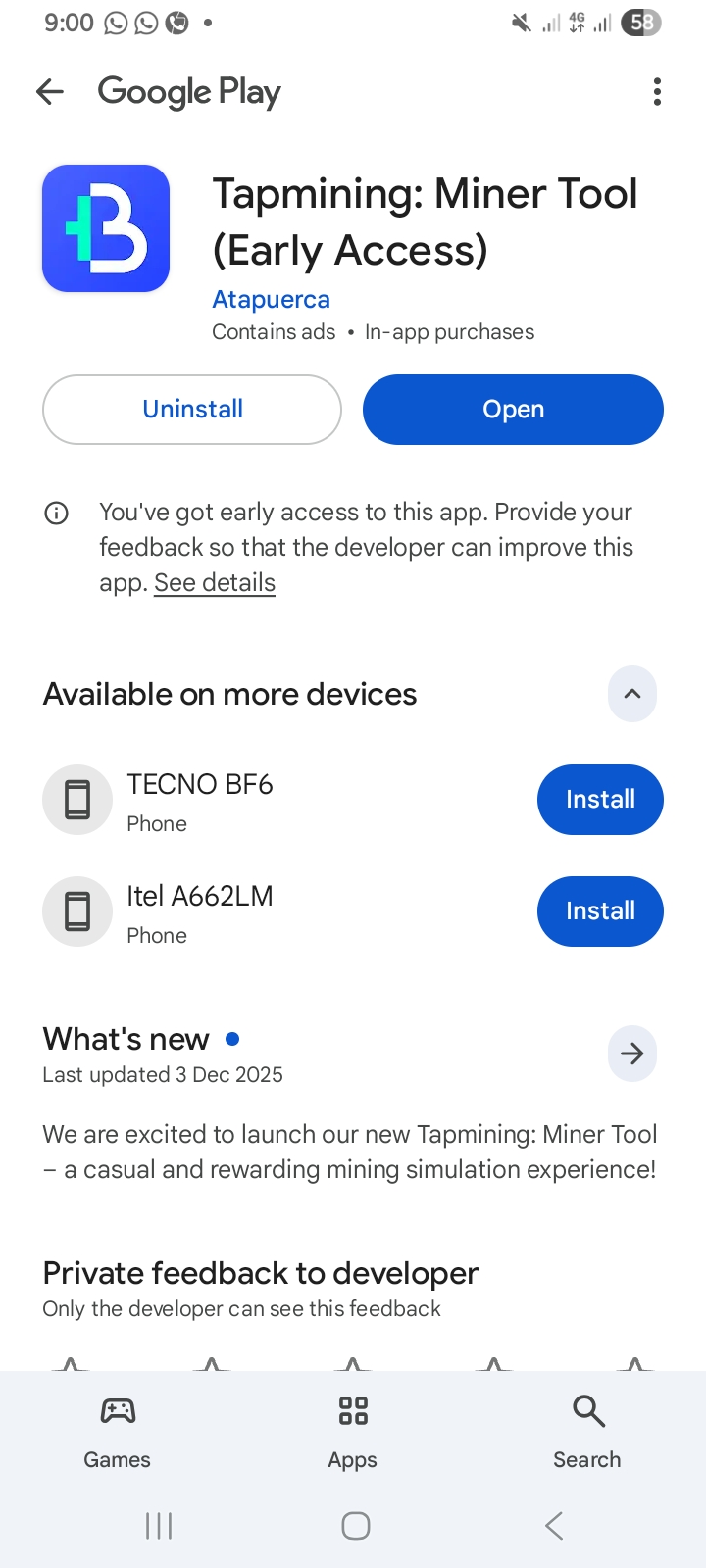Tap the See details link
Viewport: 706px width, 1568px height.
(x=215, y=583)
